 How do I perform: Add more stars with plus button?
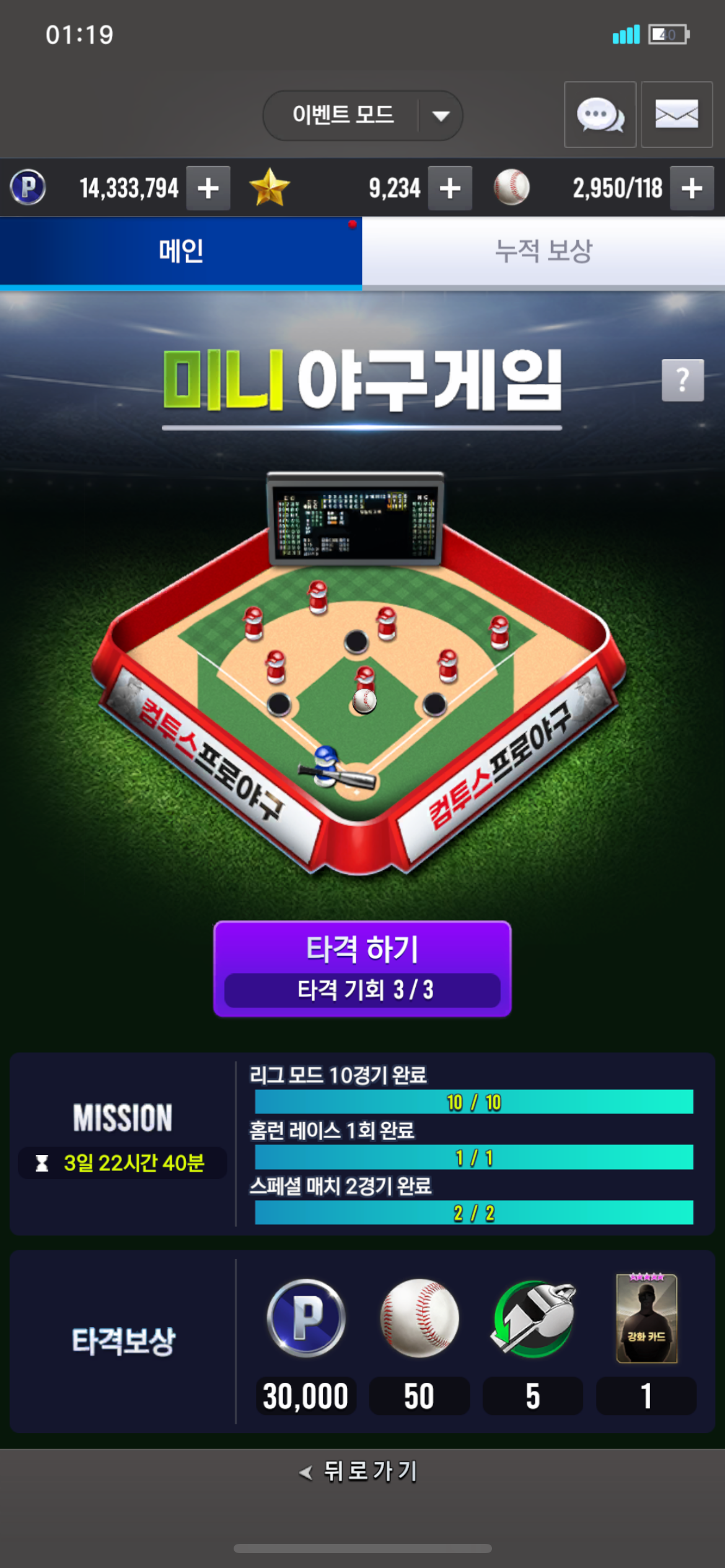(450, 188)
